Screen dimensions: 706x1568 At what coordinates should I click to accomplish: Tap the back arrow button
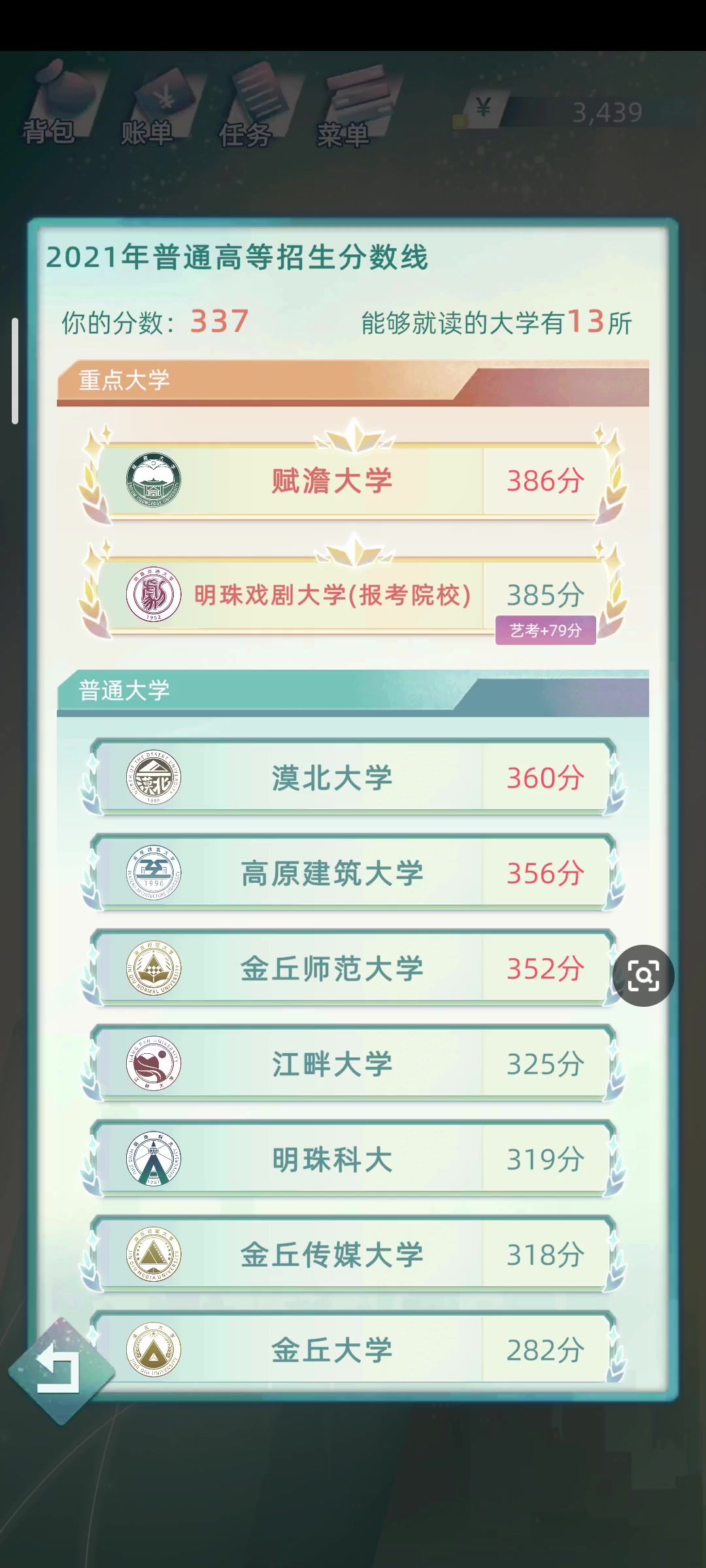(60, 1371)
